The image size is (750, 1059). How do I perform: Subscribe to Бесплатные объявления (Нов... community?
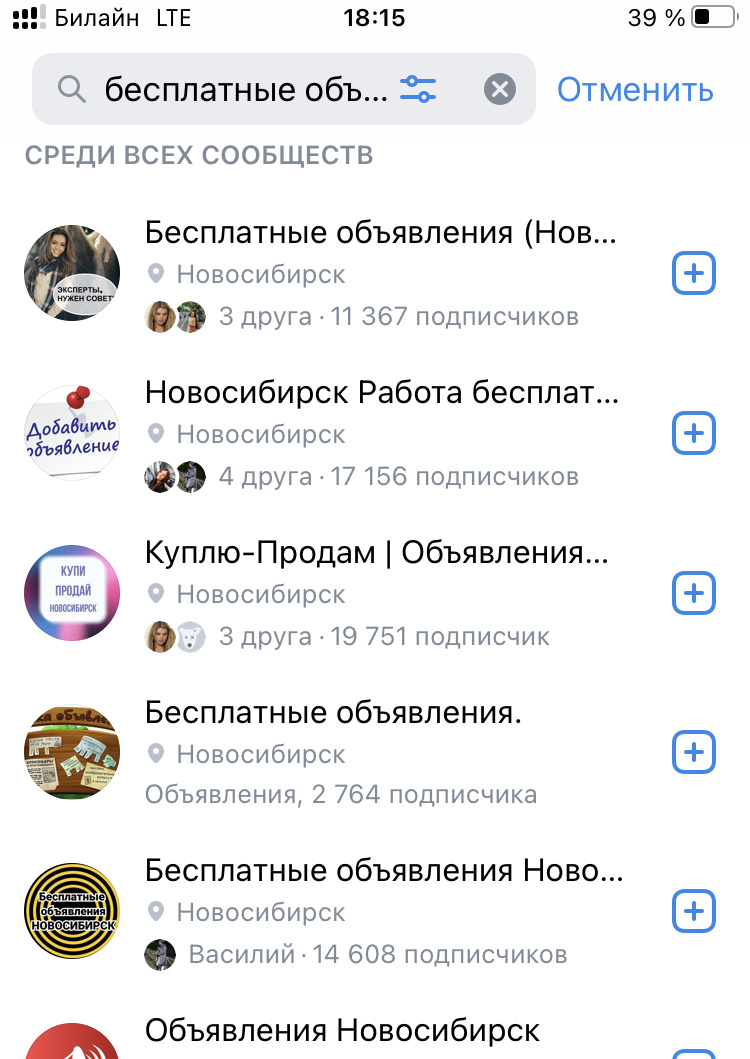point(693,272)
